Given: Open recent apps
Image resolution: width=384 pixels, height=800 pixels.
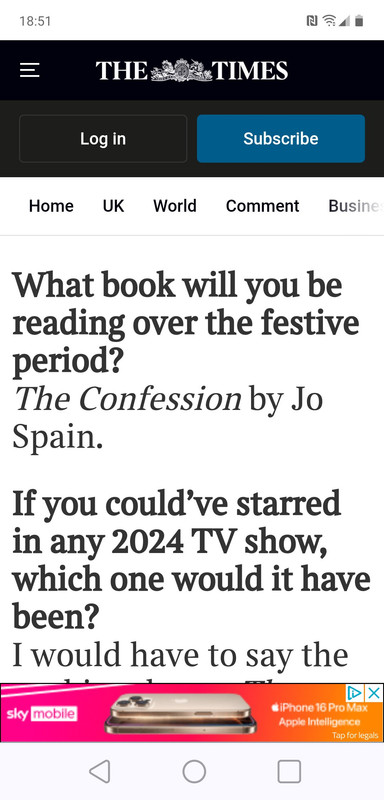Looking at the screenshot, I should (289, 771).
